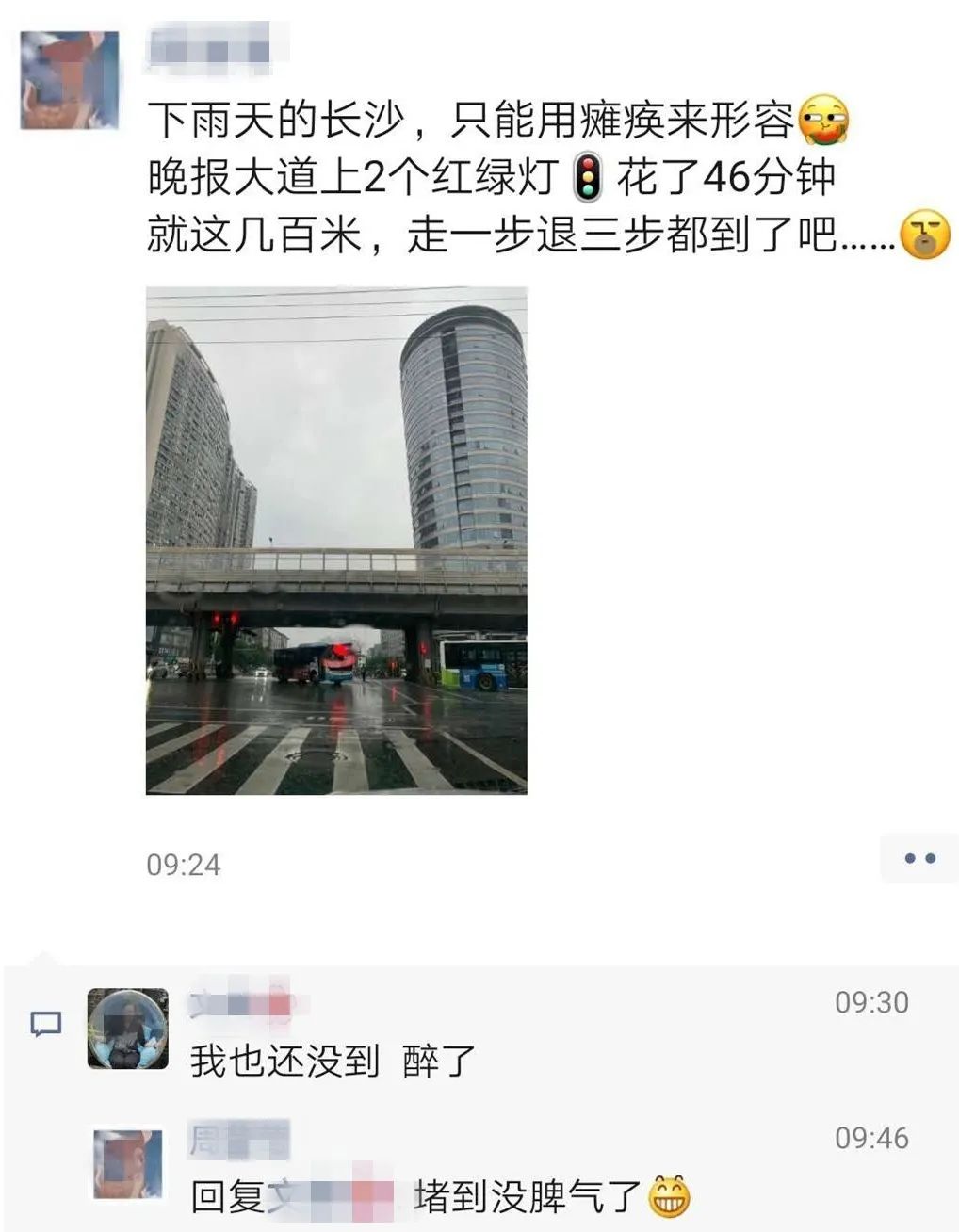View the avatar of the 09:30 commenter

[x=128, y=1029]
